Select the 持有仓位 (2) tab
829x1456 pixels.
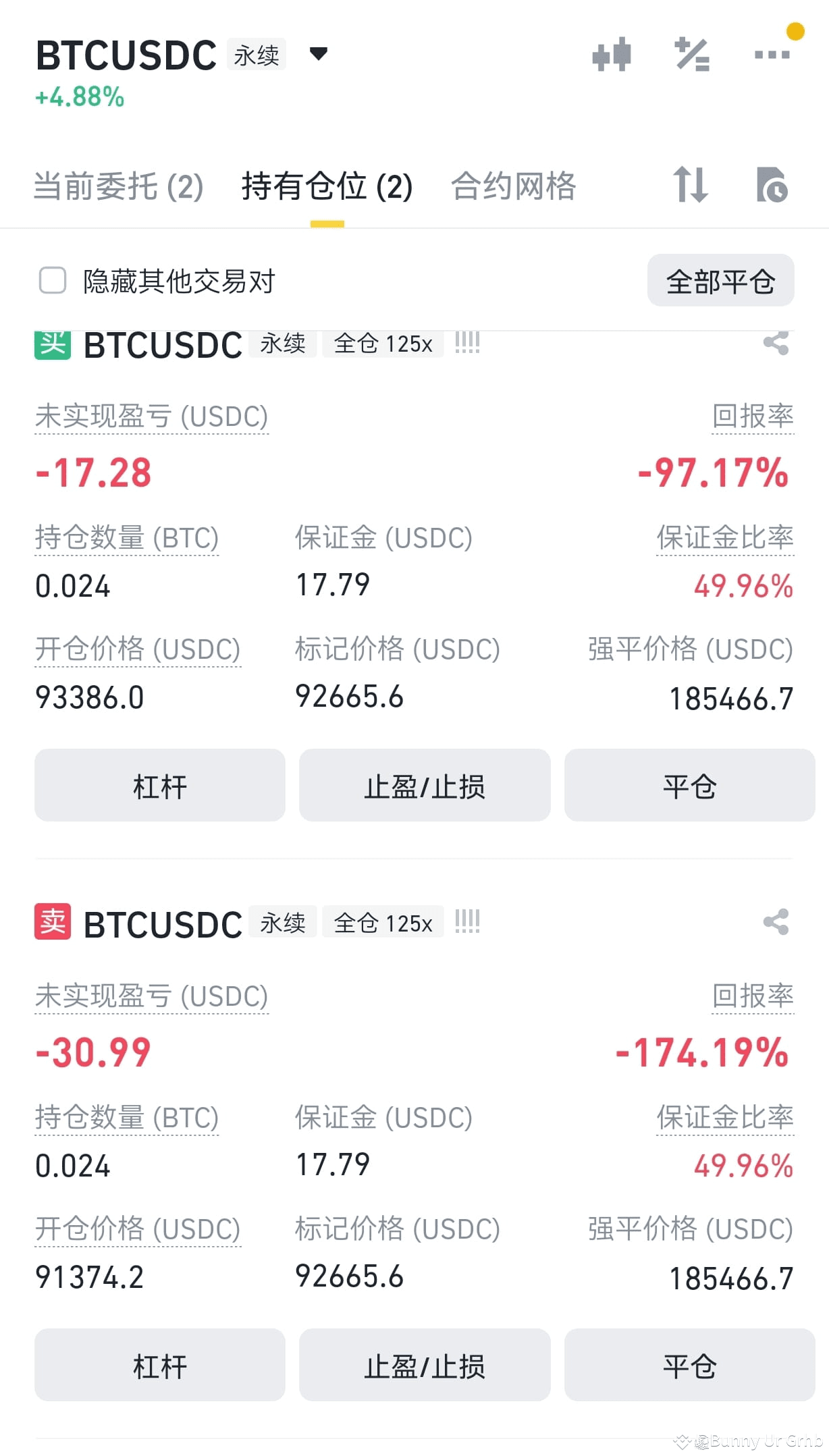(327, 186)
